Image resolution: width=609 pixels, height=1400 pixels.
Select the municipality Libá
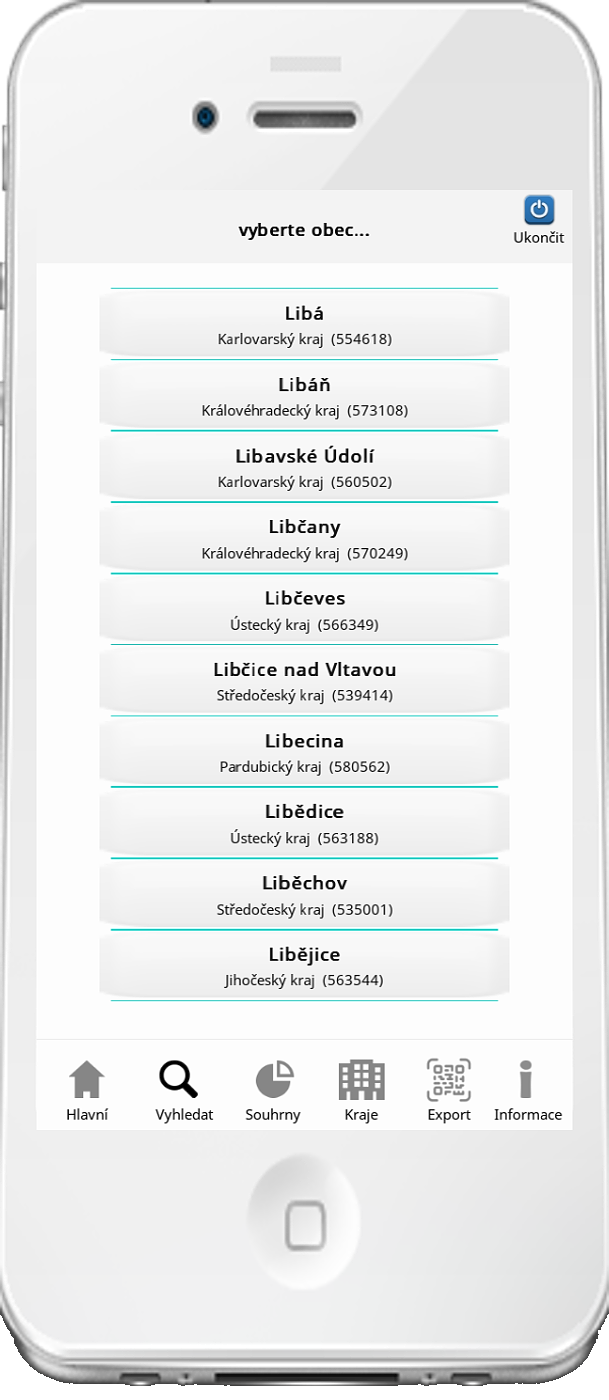[304, 325]
